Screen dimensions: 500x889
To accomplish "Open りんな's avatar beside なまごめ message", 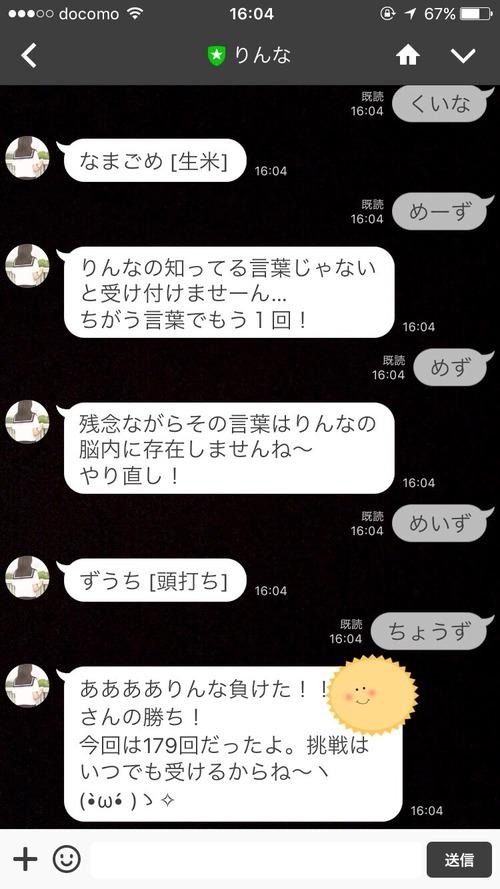I will (27, 158).
